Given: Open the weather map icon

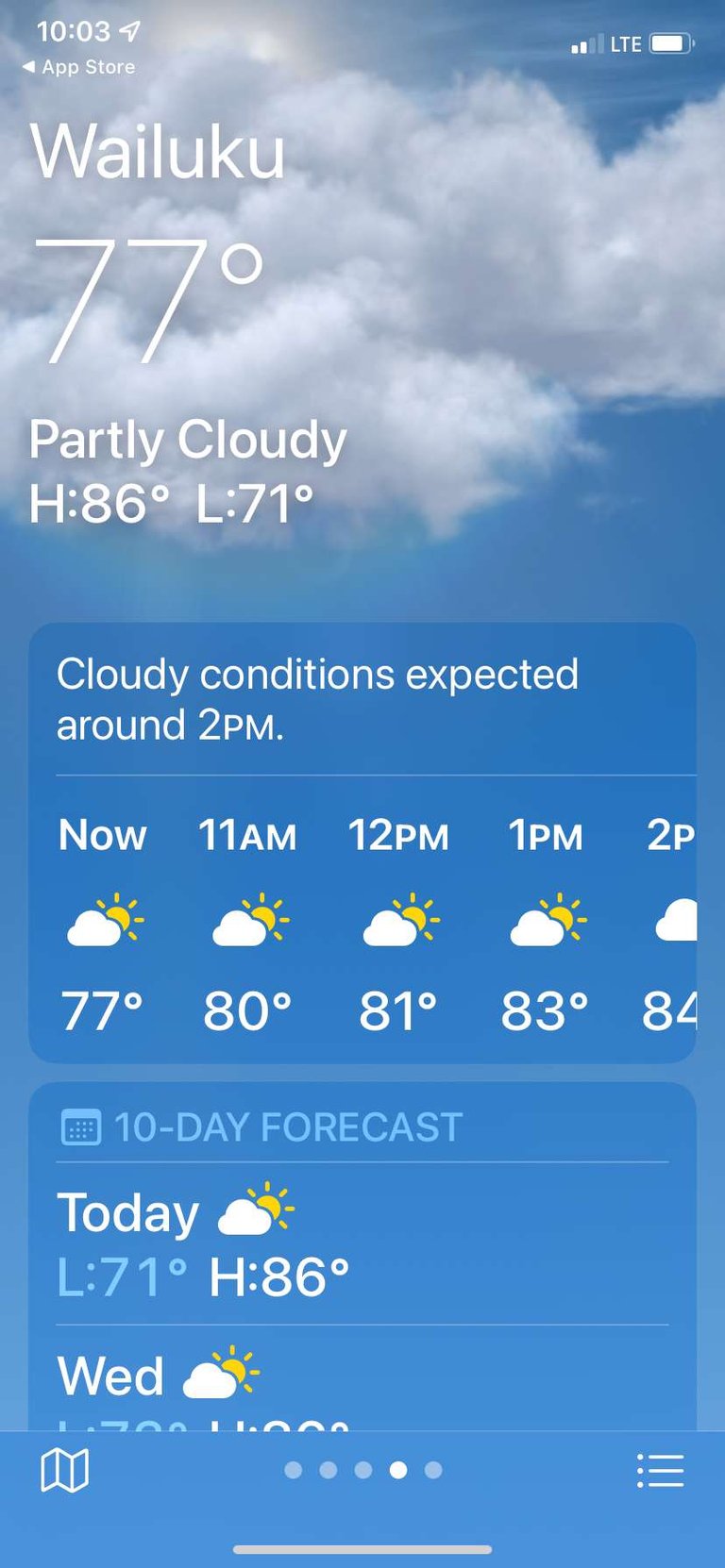Looking at the screenshot, I should point(64,1470).
